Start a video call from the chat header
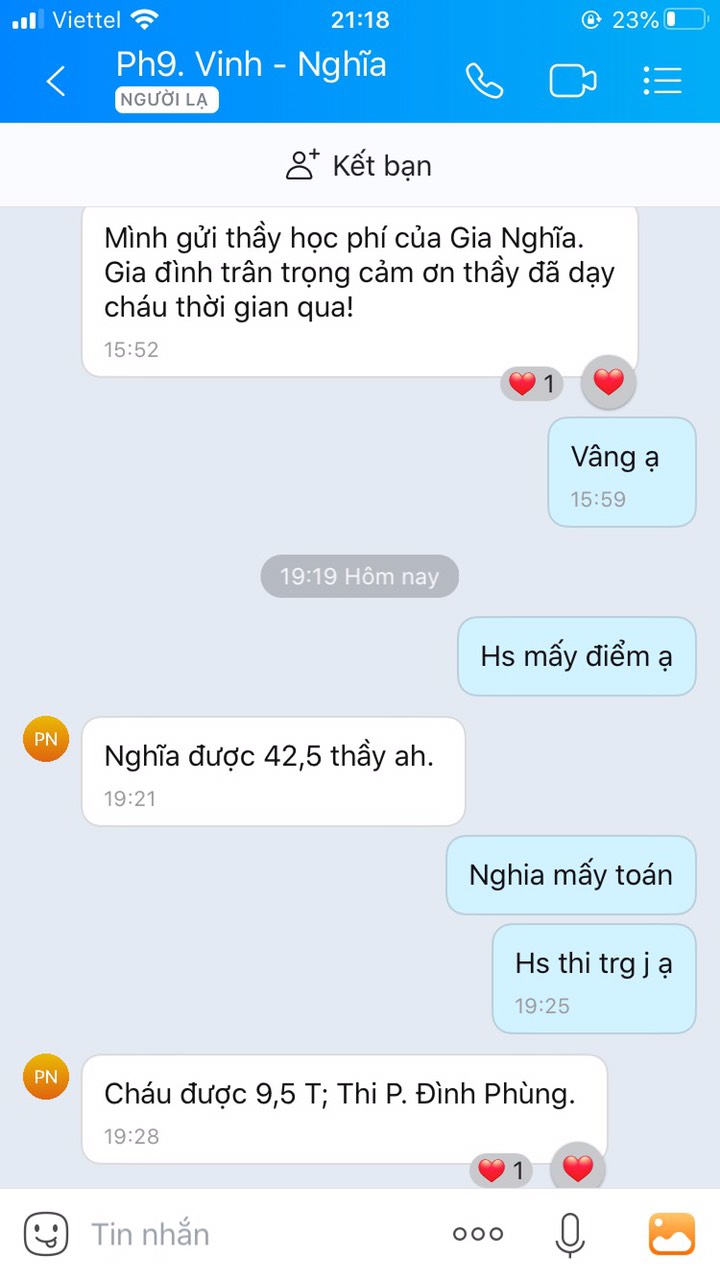The image size is (720, 1280). tap(573, 79)
